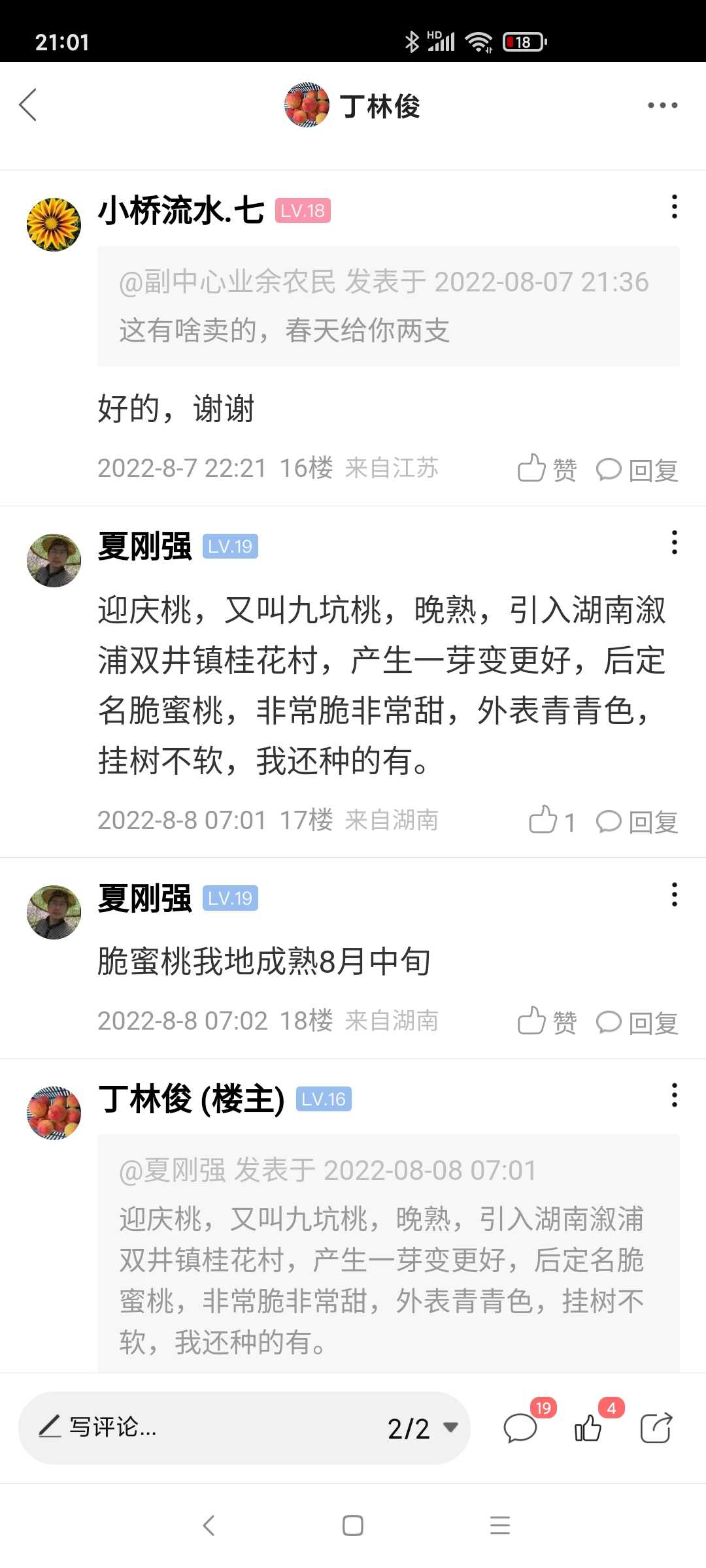706x1568 pixels.
Task: View 小桥流水.七's profile via avatar
Action: coord(54,224)
